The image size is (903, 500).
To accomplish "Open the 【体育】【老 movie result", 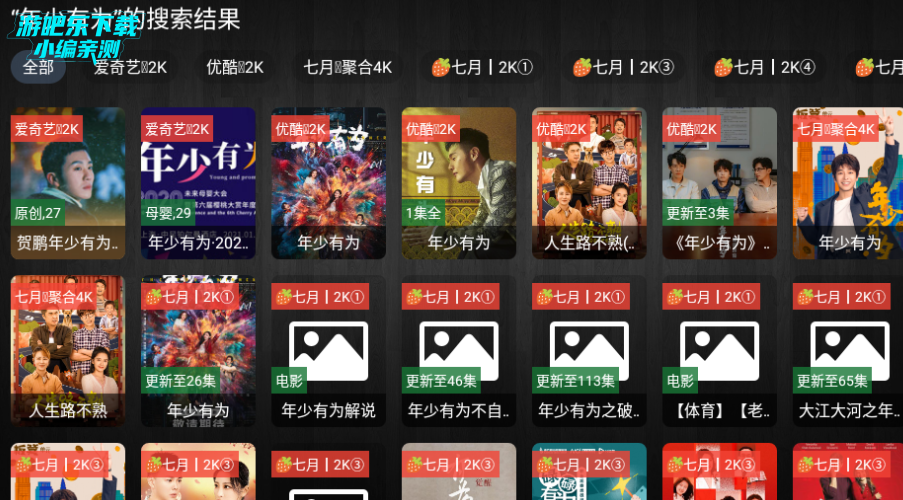I will coord(719,352).
